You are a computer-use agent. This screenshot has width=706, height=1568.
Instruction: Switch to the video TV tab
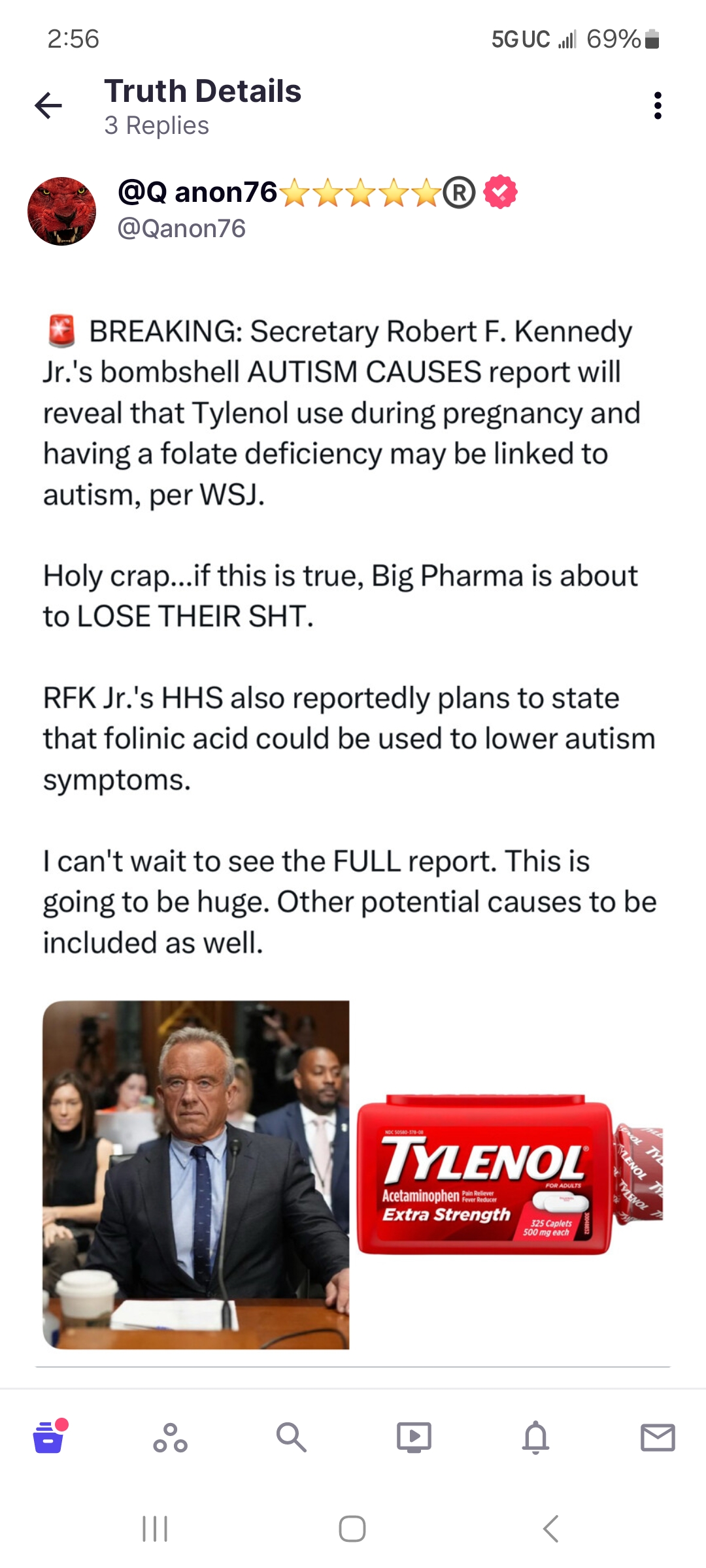pos(414,1437)
